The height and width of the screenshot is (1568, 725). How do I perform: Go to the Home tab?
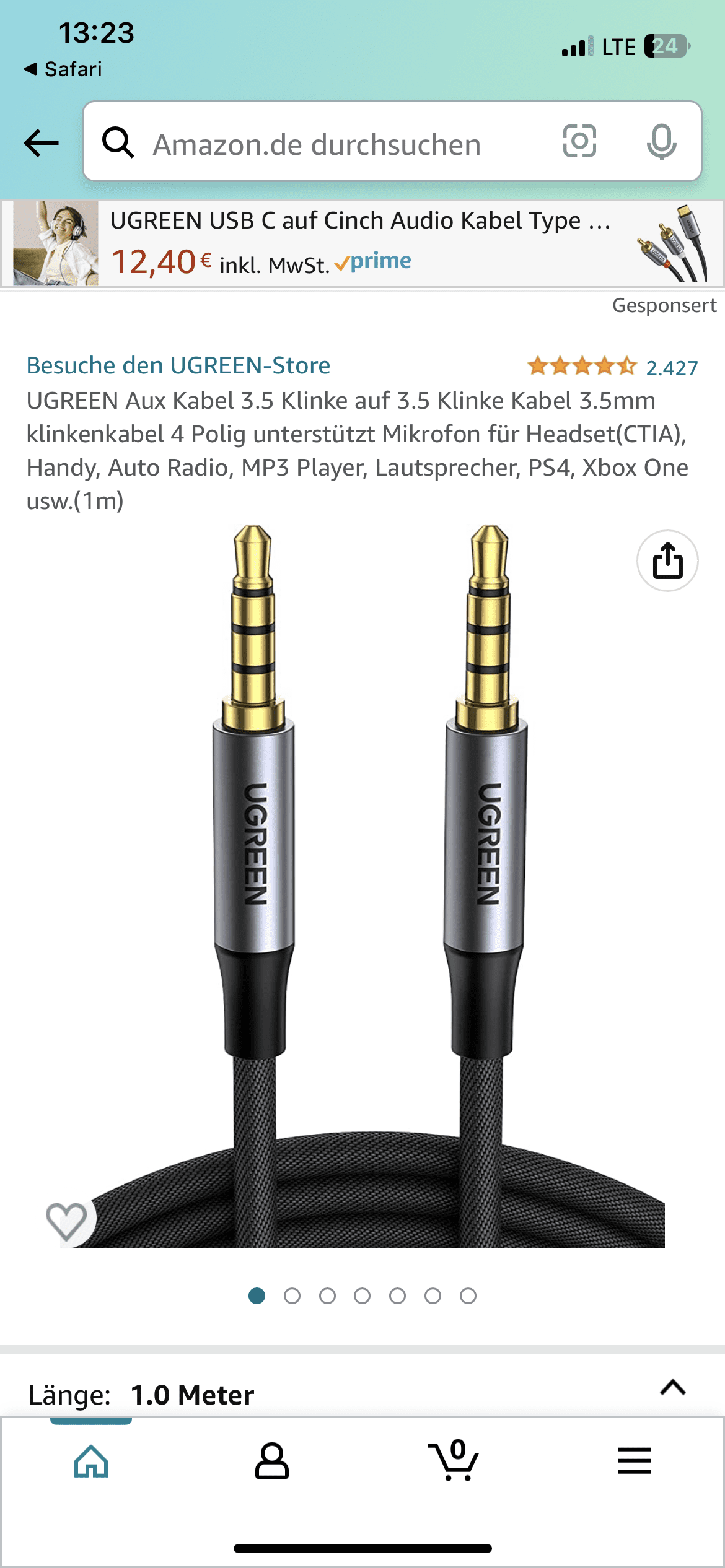[91, 1461]
